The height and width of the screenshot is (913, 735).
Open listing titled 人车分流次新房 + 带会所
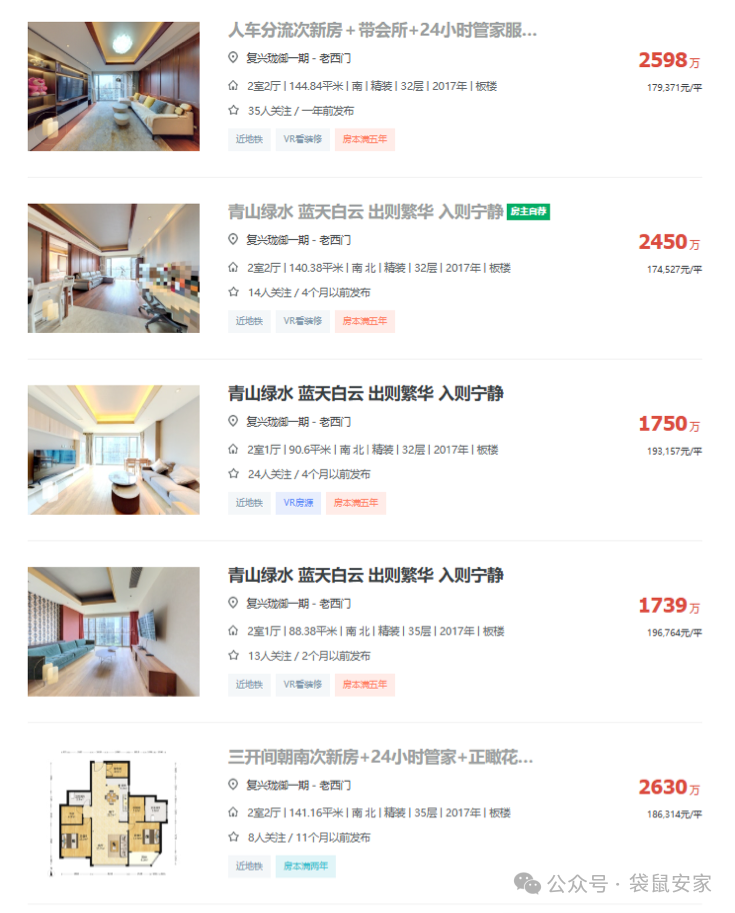[382, 30]
